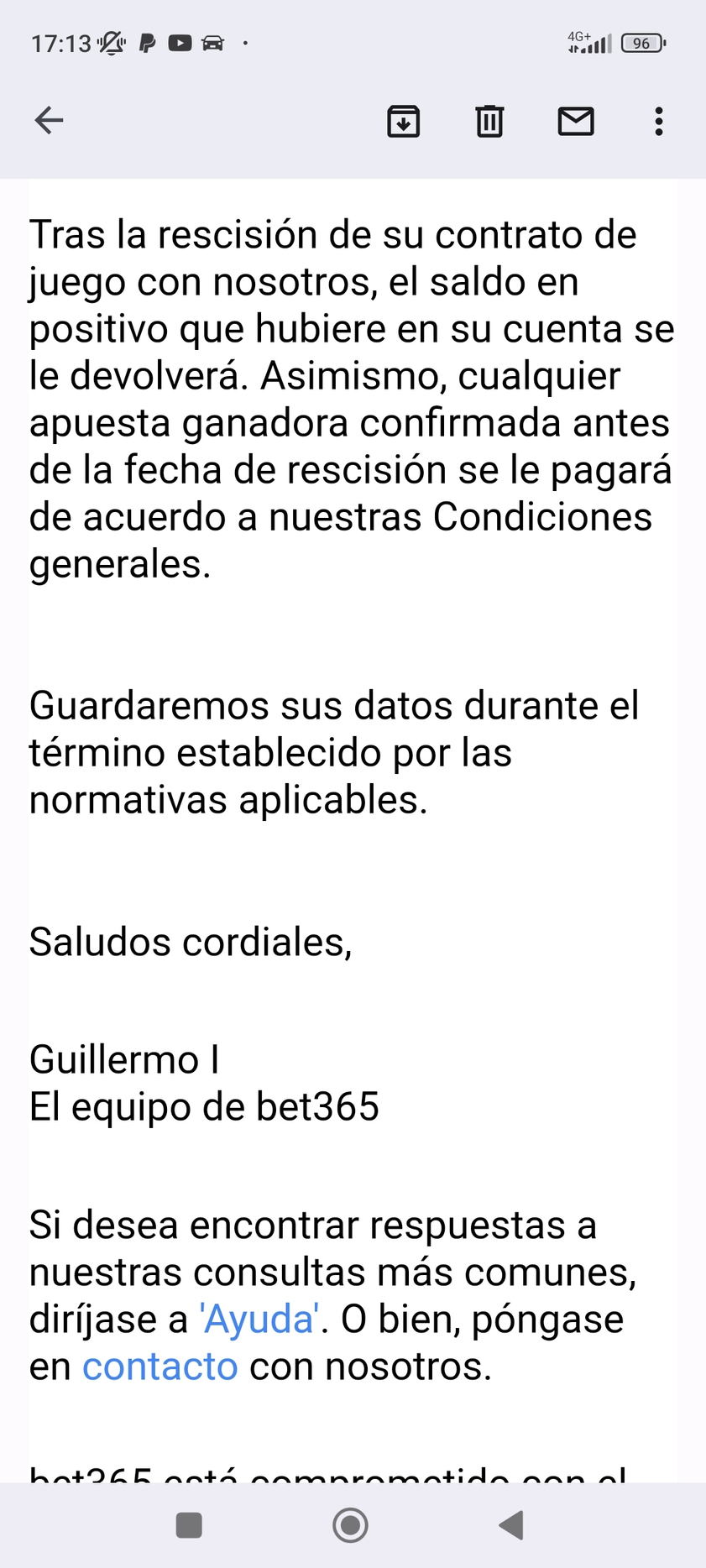Archive this email
This screenshot has width=706, height=1568.
tap(403, 121)
